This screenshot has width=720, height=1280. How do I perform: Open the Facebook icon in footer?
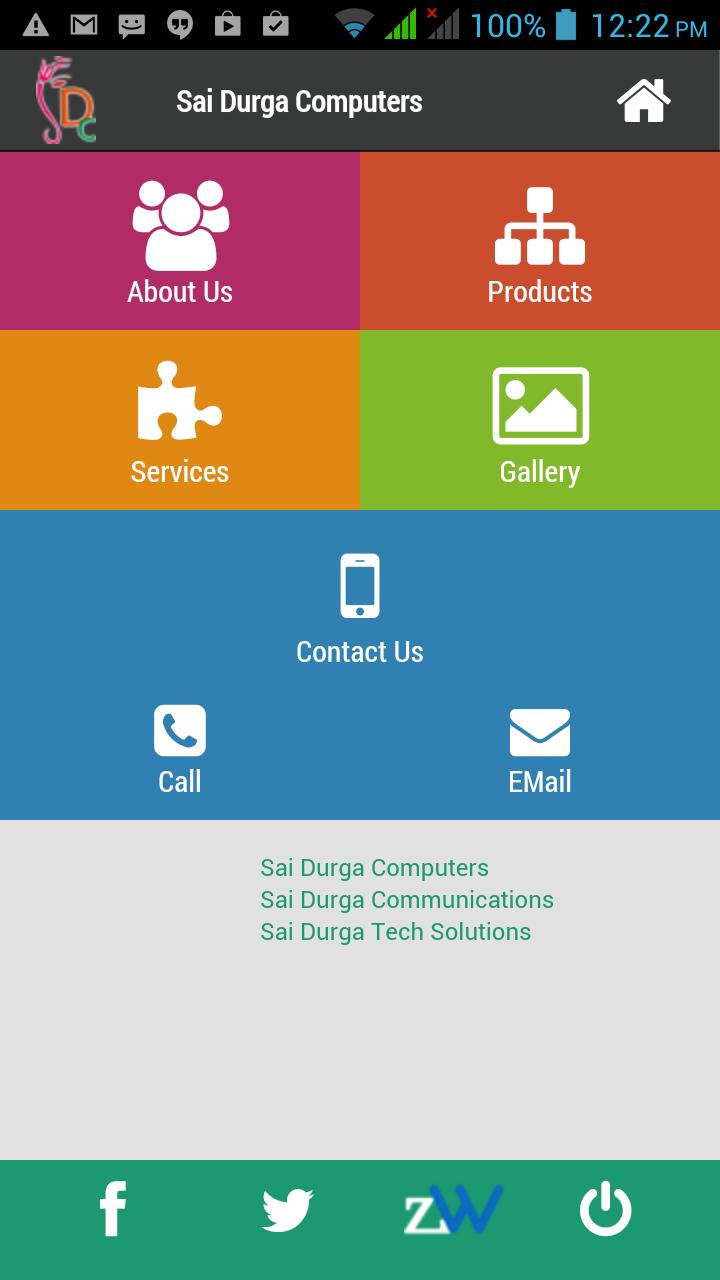(113, 1209)
